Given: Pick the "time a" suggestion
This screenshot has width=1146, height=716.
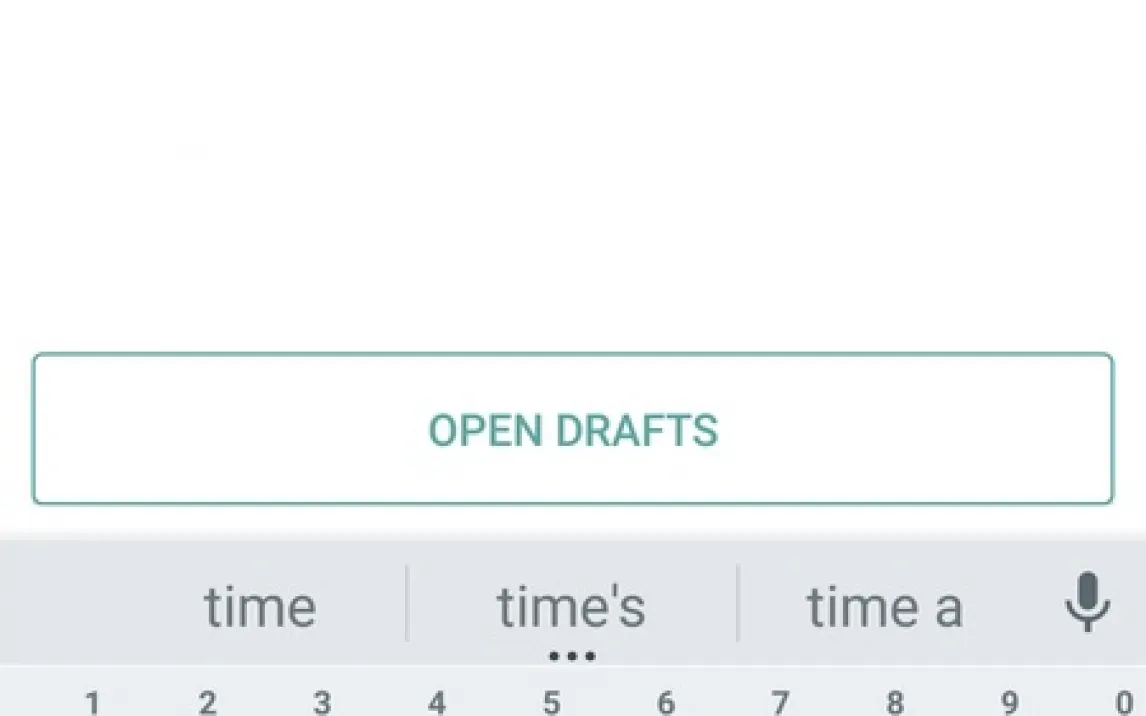Looking at the screenshot, I should click(884, 607).
